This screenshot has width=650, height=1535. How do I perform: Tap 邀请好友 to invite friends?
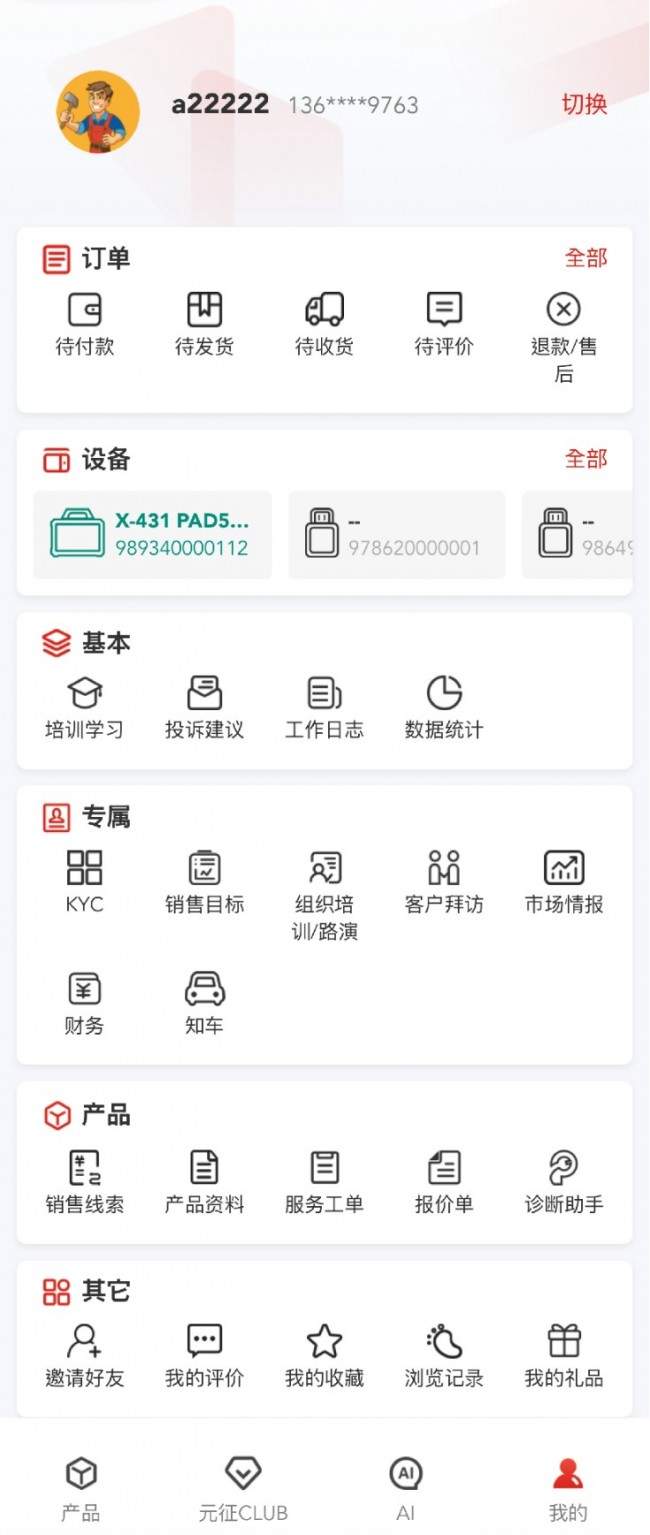(84, 1355)
